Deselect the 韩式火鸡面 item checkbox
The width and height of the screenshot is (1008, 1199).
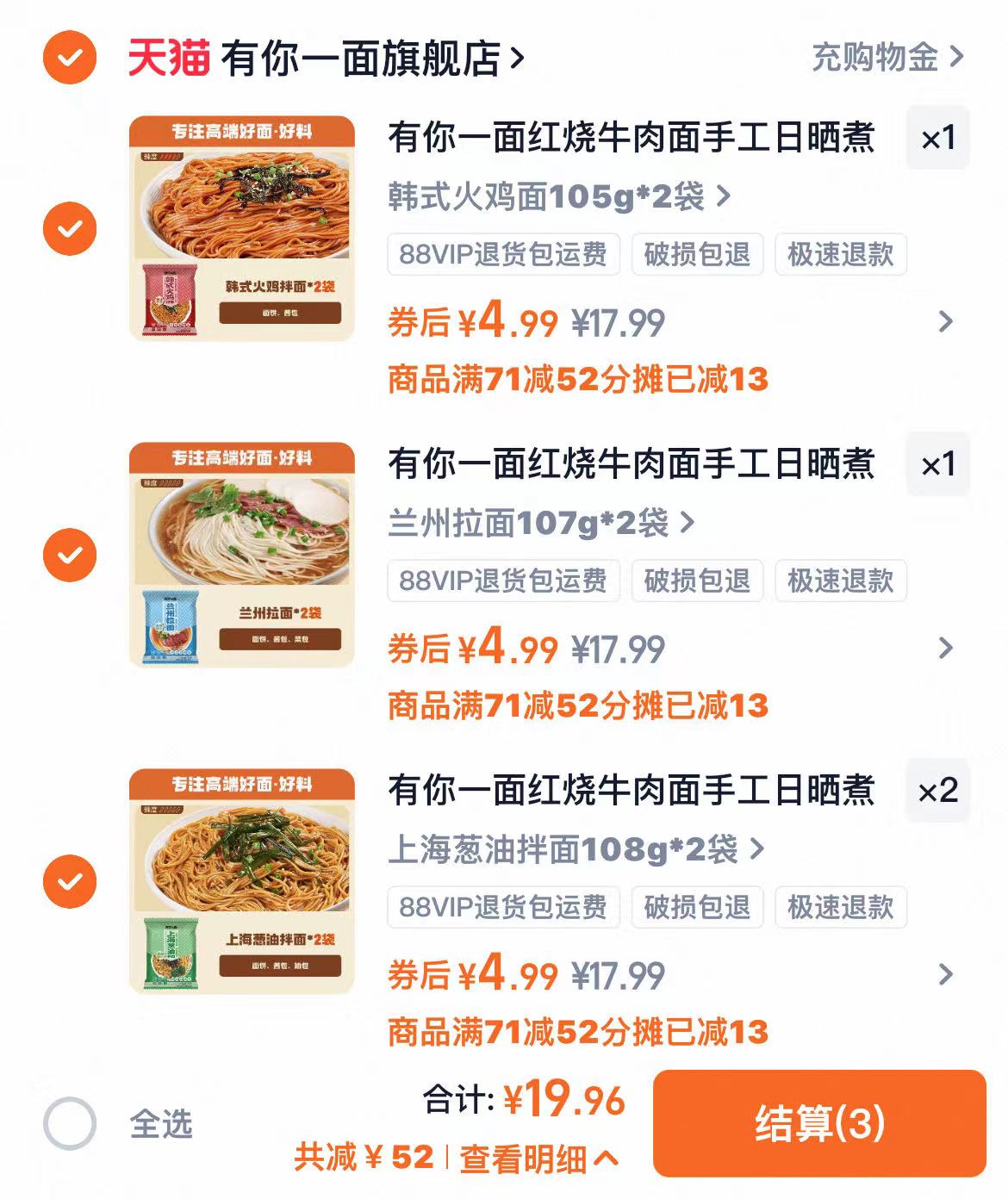click(x=71, y=228)
